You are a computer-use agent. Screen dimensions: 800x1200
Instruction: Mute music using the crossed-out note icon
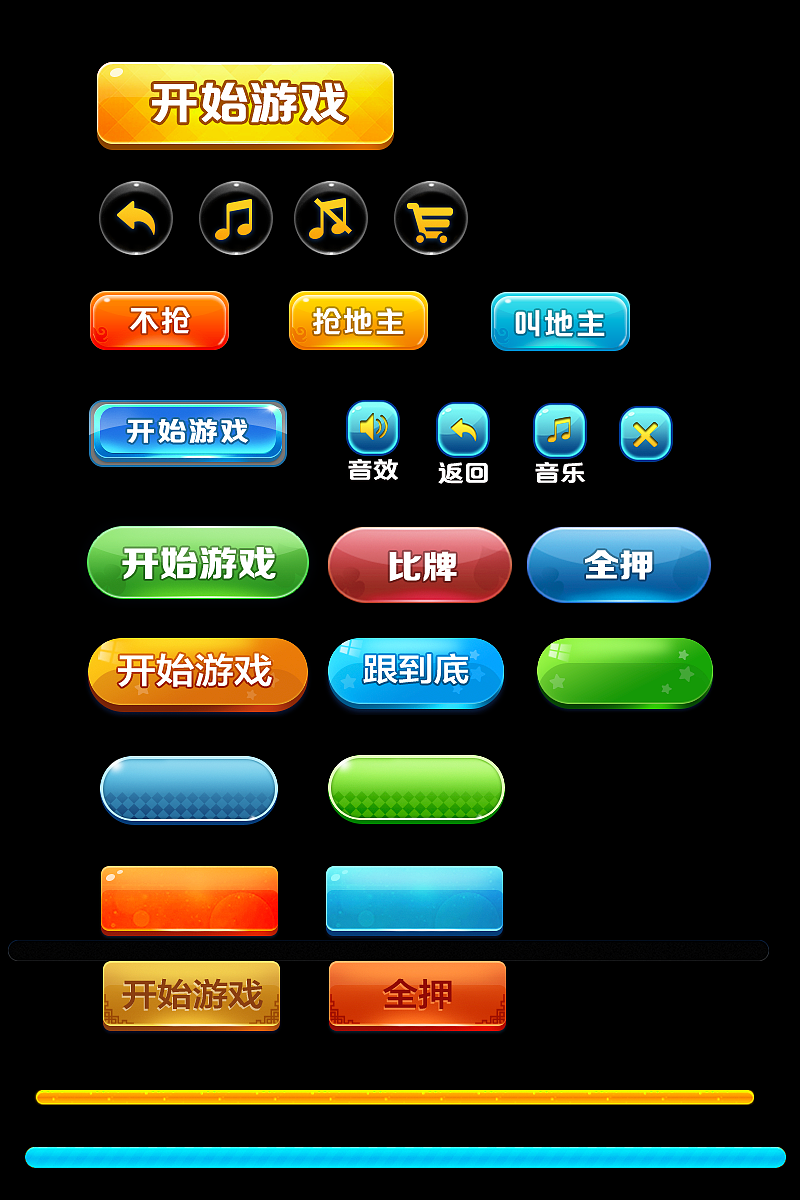pyautogui.click(x=330, y=218)
